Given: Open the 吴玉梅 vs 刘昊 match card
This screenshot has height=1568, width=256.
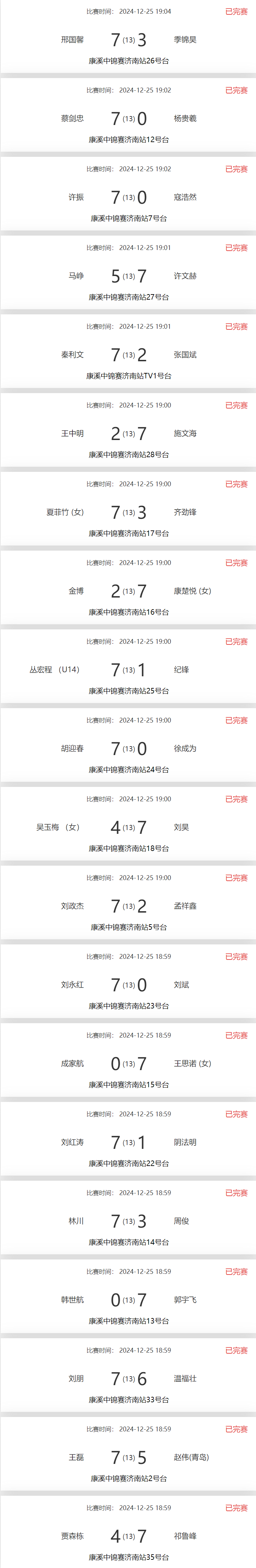Looking at the screenshot, I should (x=128, y=827).
